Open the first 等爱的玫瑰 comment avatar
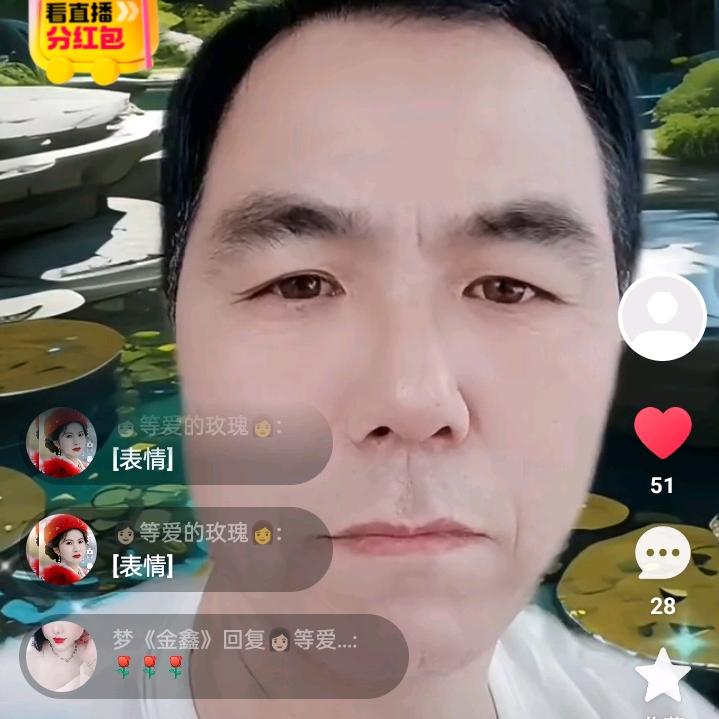This screenshot has height=719, width=719. (62, 443)
